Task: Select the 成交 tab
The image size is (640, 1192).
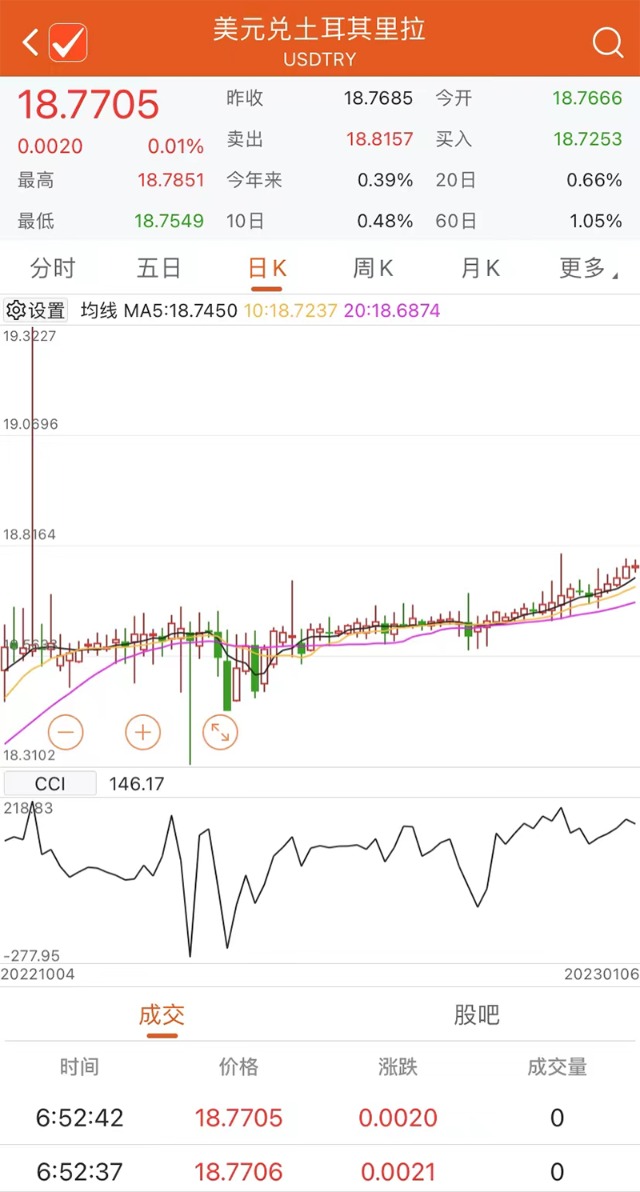Action: (x=161, y=1015)
